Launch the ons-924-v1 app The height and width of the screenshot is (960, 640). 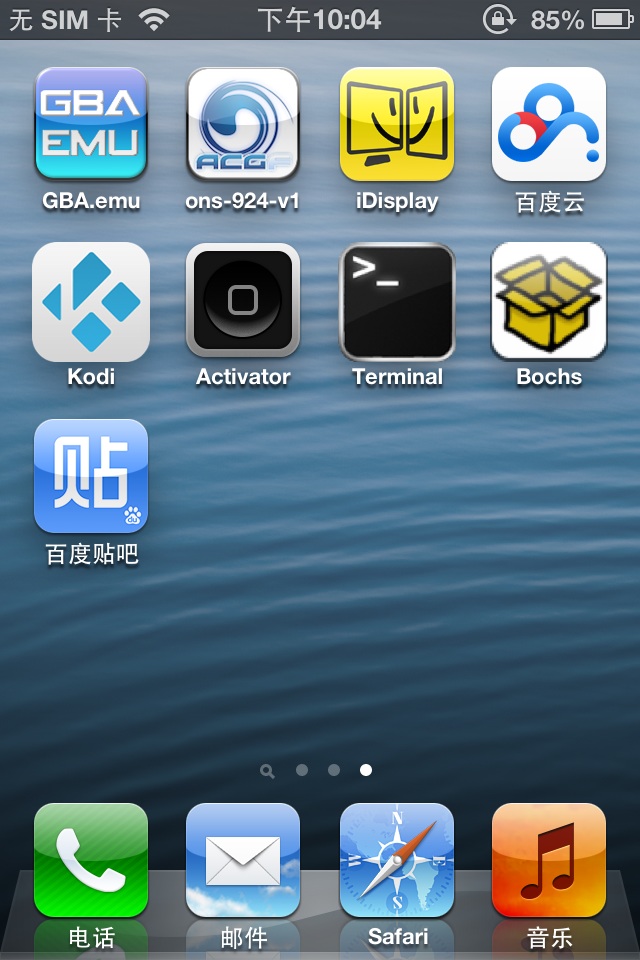pyautogui.click(x=243, y=123)
